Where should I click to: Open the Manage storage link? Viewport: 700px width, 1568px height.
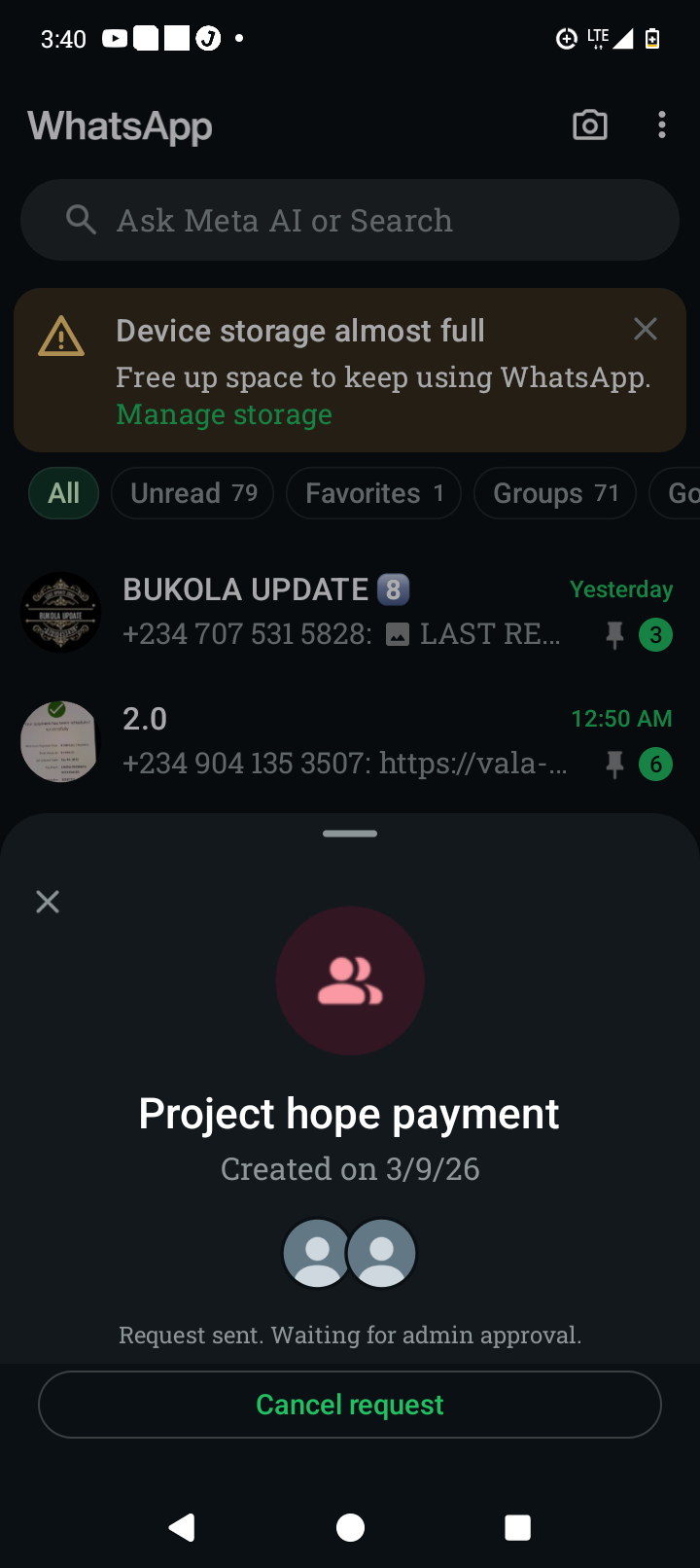(x=225, y=414)
